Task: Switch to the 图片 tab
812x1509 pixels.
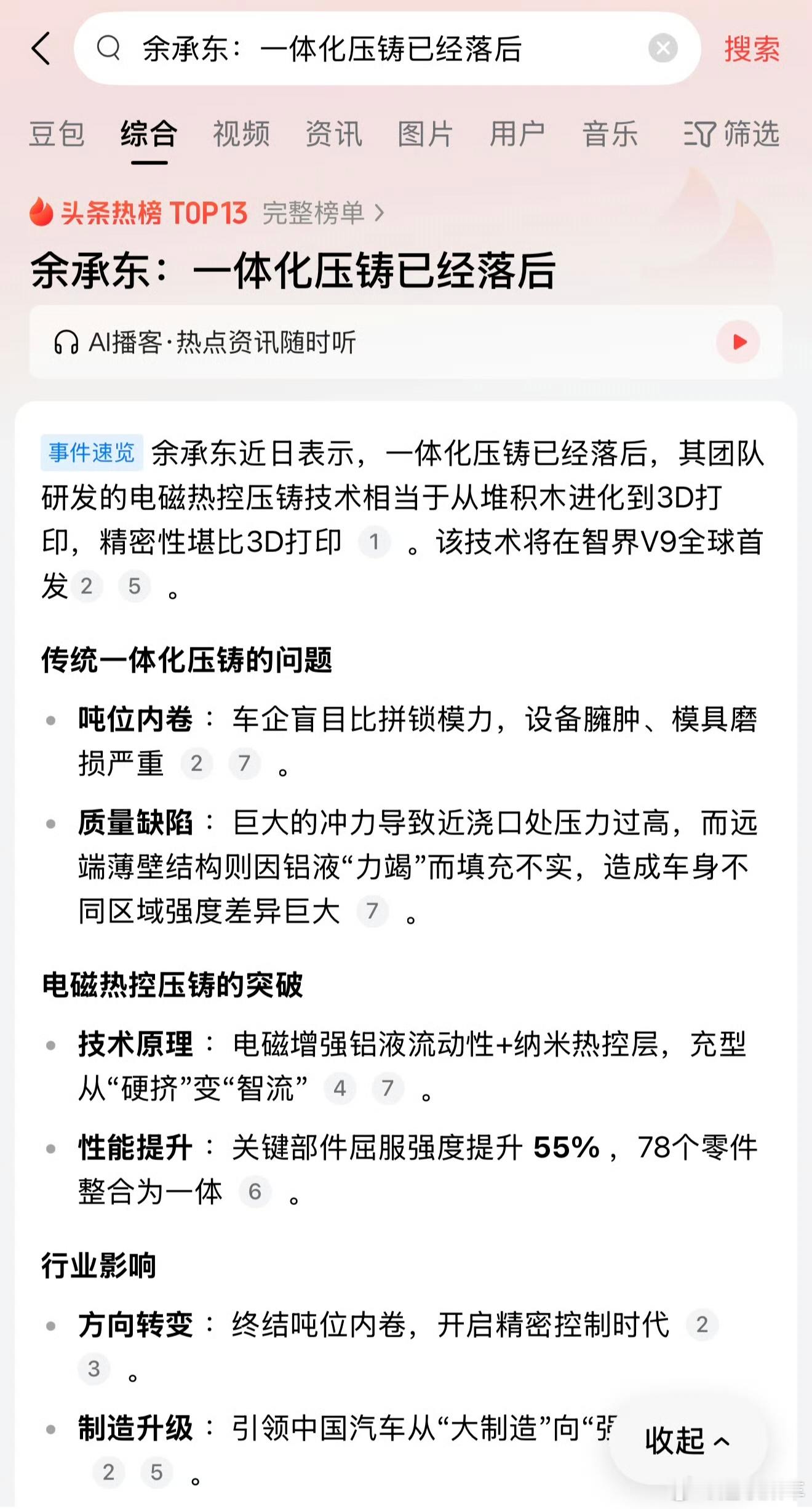Action: [x=426, y=134]
